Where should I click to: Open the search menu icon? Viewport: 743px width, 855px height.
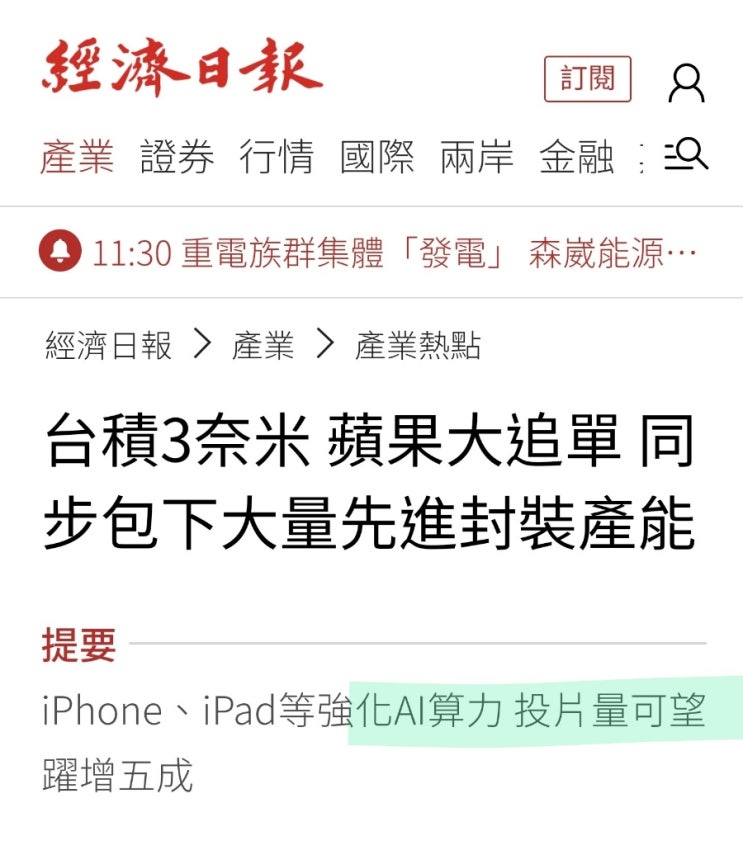(x=686, y=155)
